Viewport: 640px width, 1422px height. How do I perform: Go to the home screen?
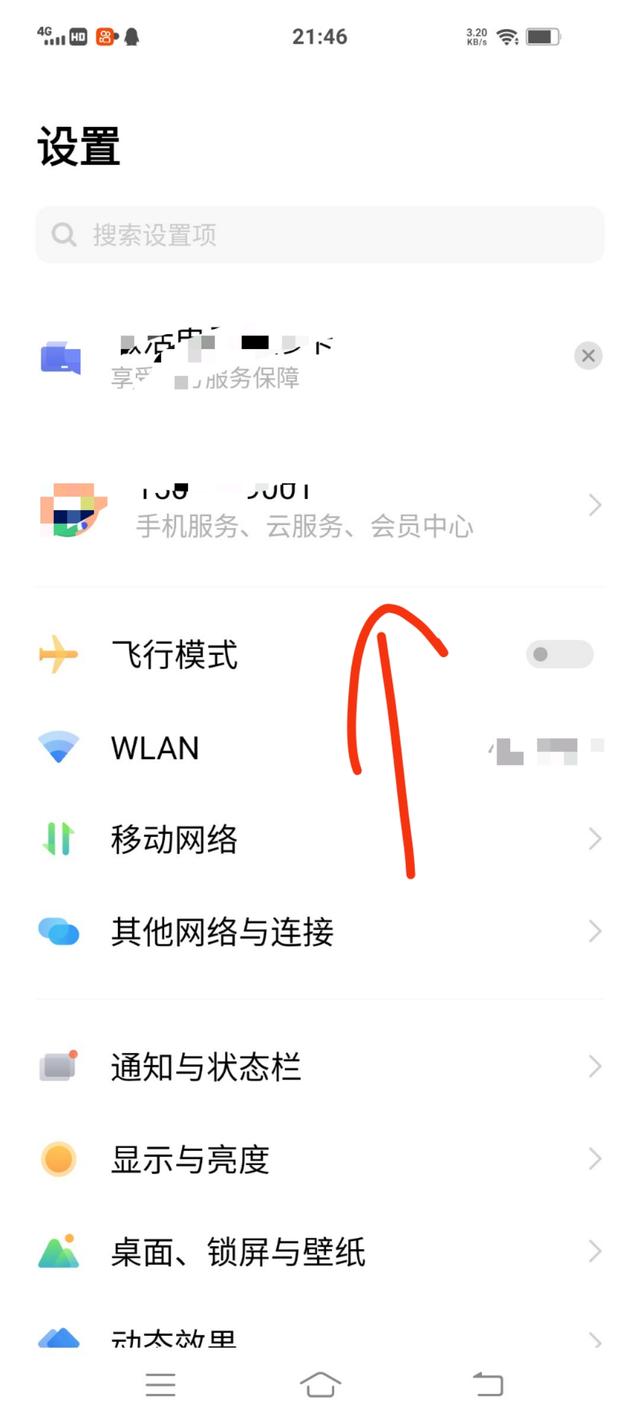[320, 1385]
